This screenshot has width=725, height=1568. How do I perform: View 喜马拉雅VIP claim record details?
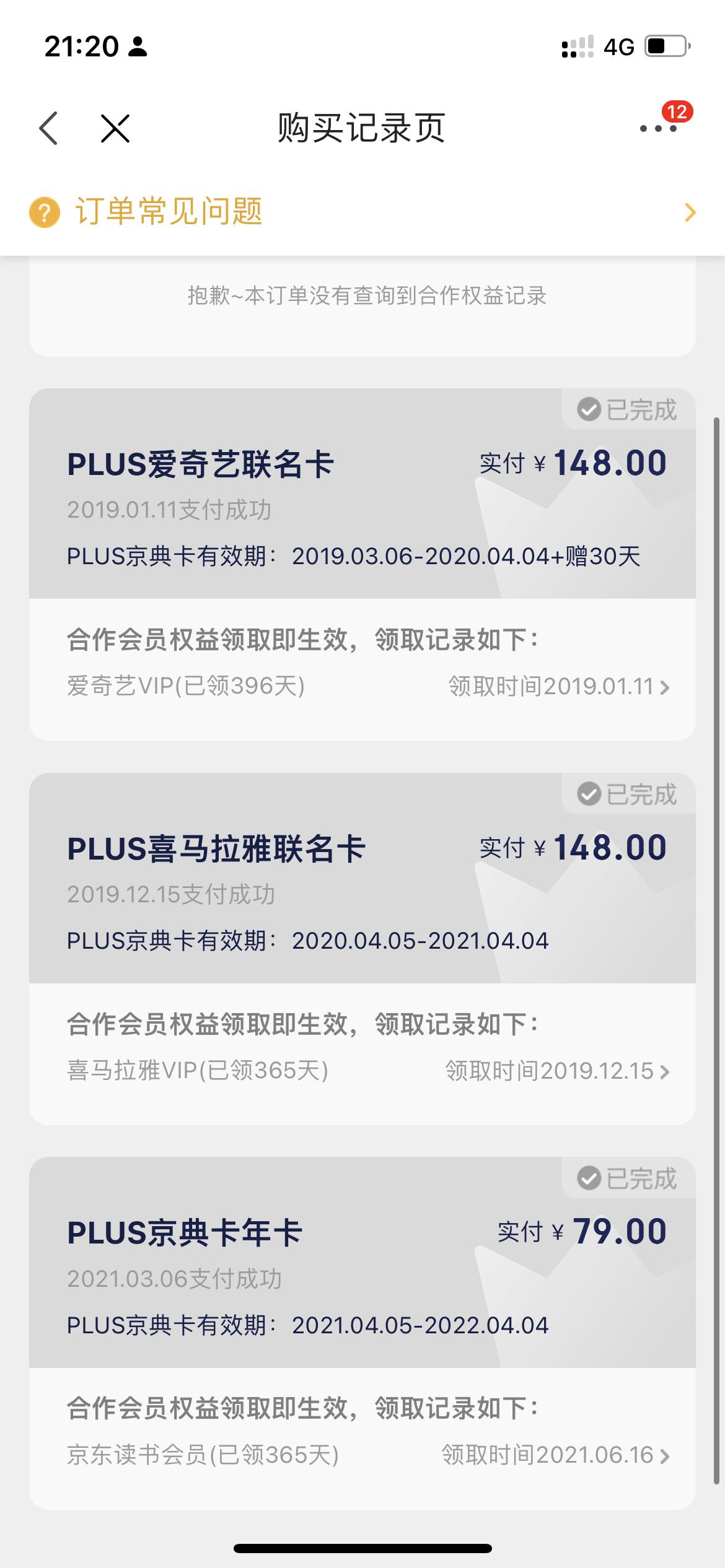click(x=556, y=1071)
